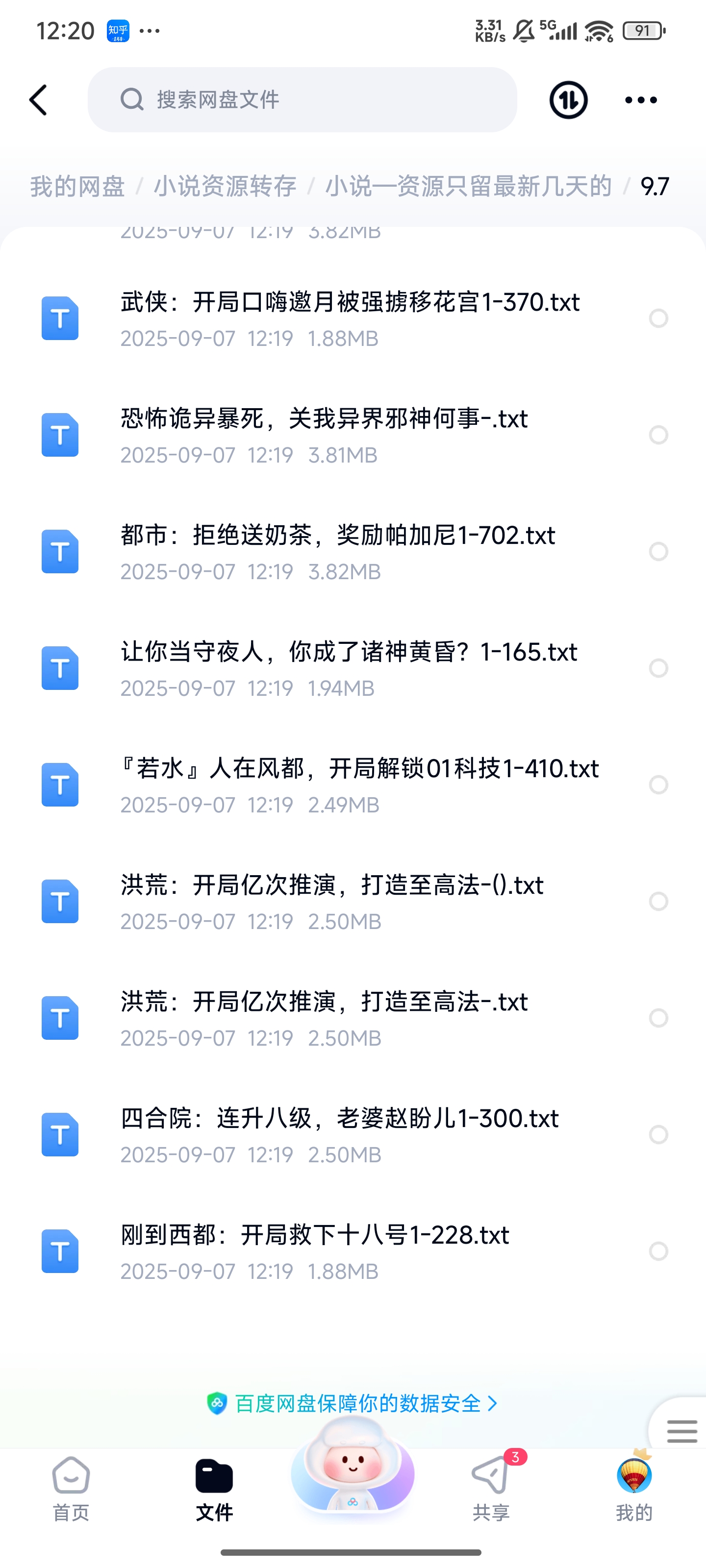Open the three-dot overflow menu
This screenshot has height=1568, width=706.
point(641,100)
